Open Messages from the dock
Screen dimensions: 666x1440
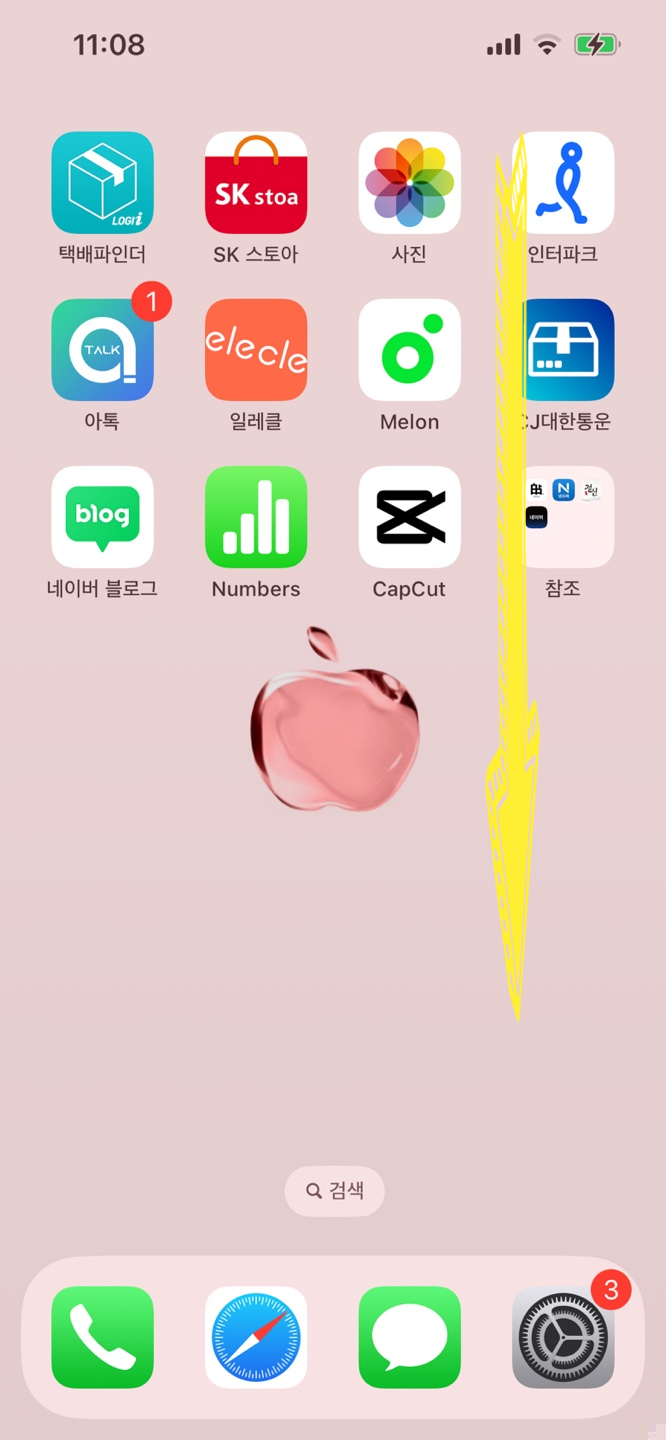click(x=410, y=1337)
